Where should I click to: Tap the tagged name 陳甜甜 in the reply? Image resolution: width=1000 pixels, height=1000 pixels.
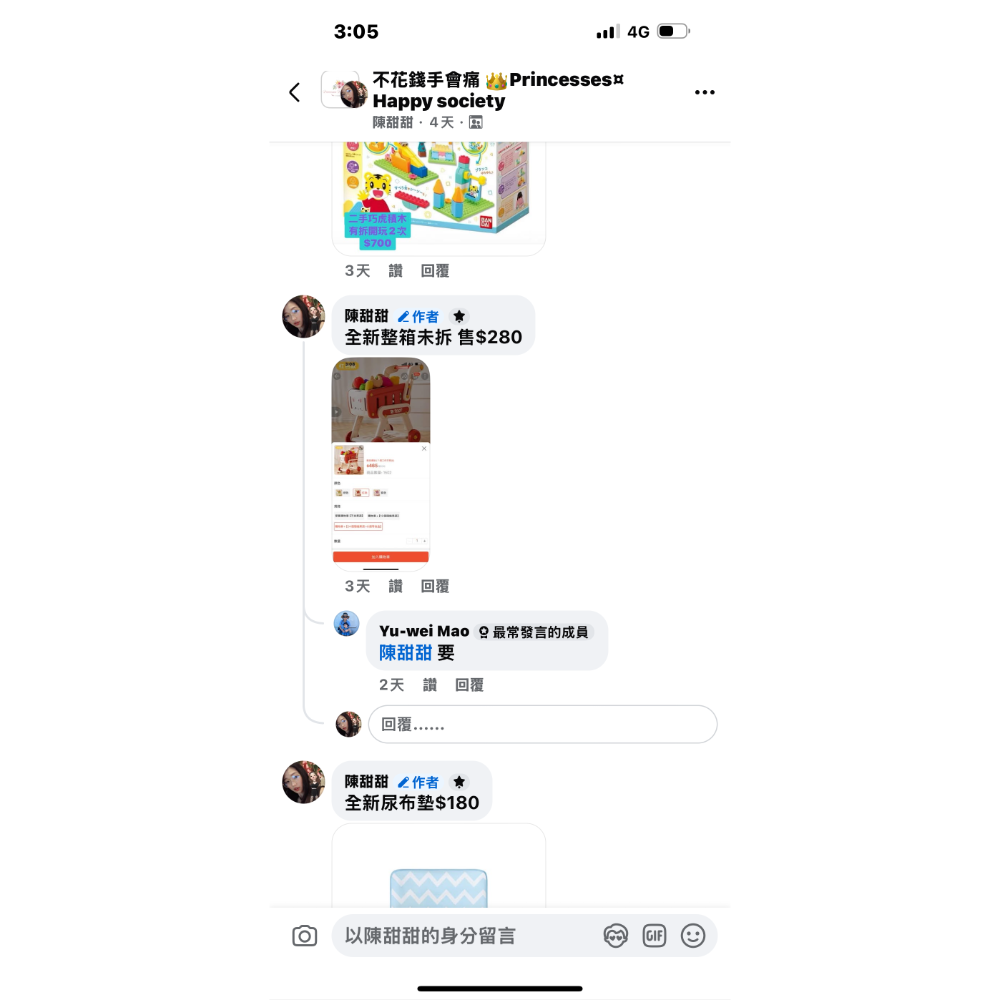click(405, 653)
